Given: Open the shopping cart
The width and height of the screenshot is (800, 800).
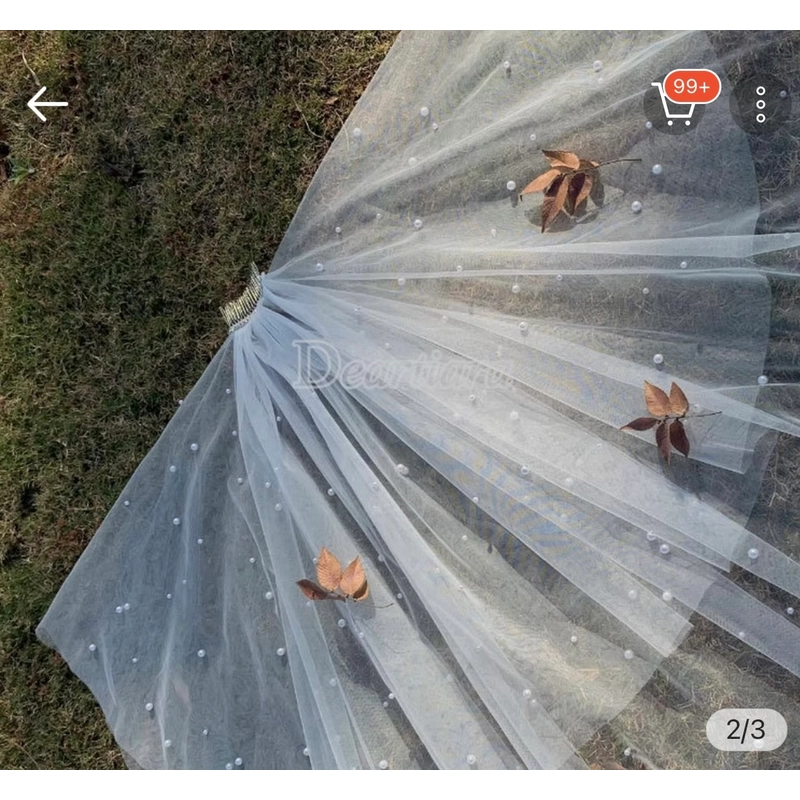Looking at the screenshot, I should 675,104.
